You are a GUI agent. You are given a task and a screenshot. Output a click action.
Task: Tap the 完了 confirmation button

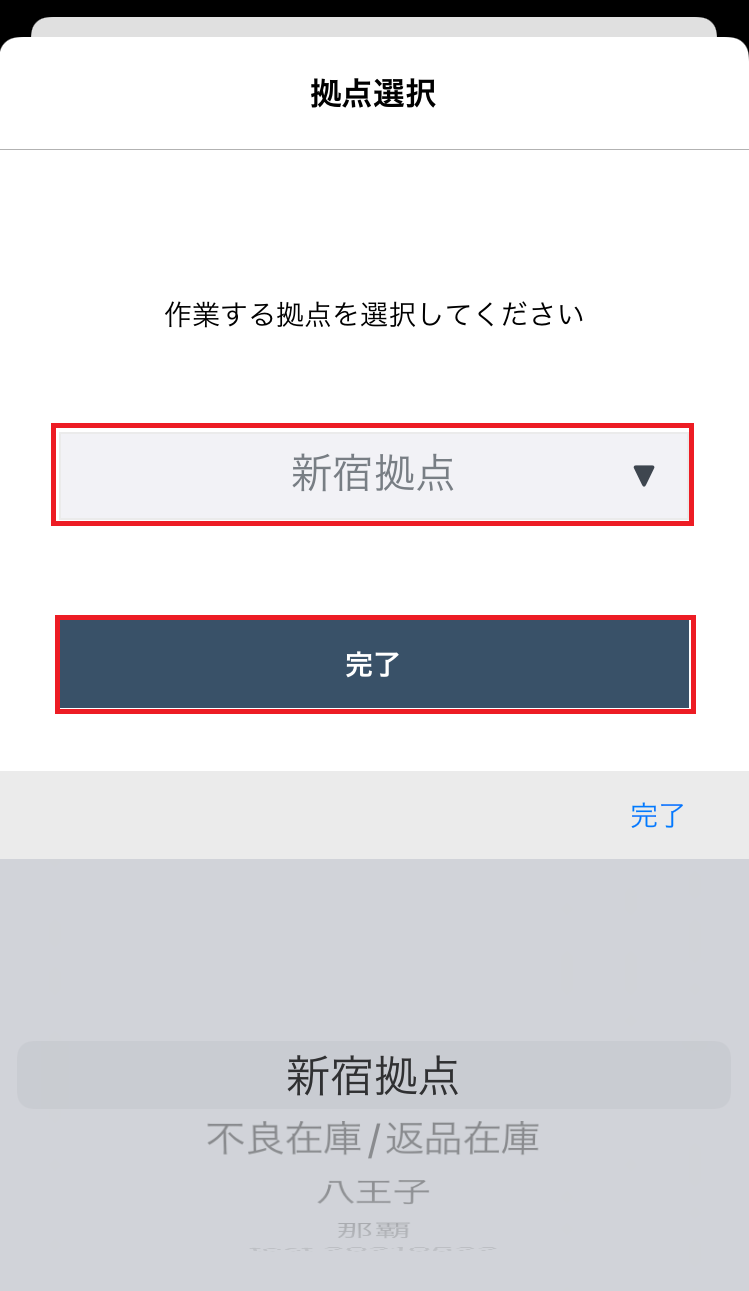[374, 663]
